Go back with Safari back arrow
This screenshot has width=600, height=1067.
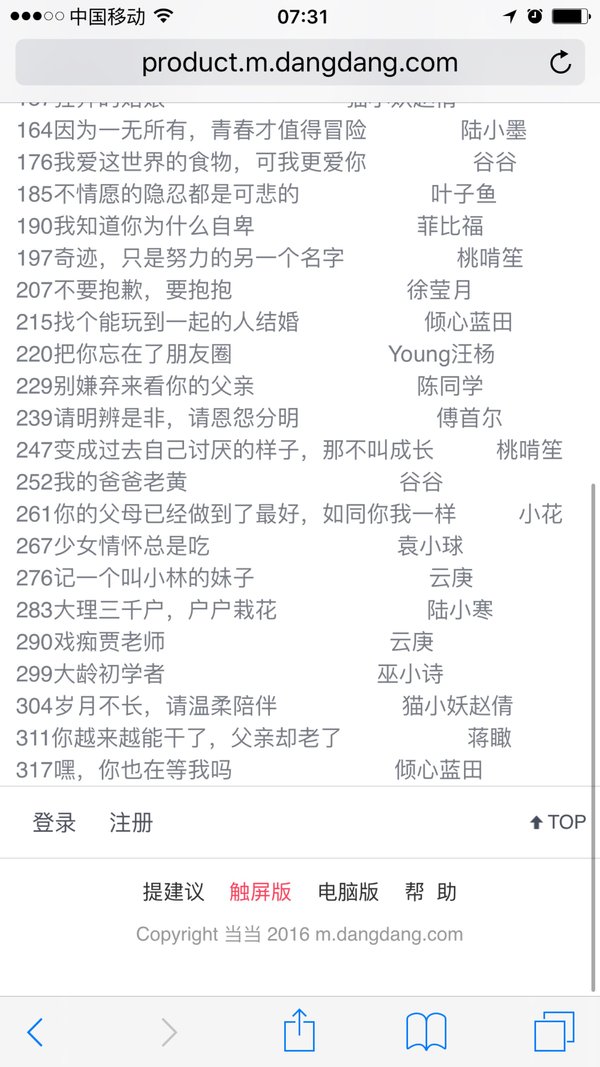[x=35, y=1032]
